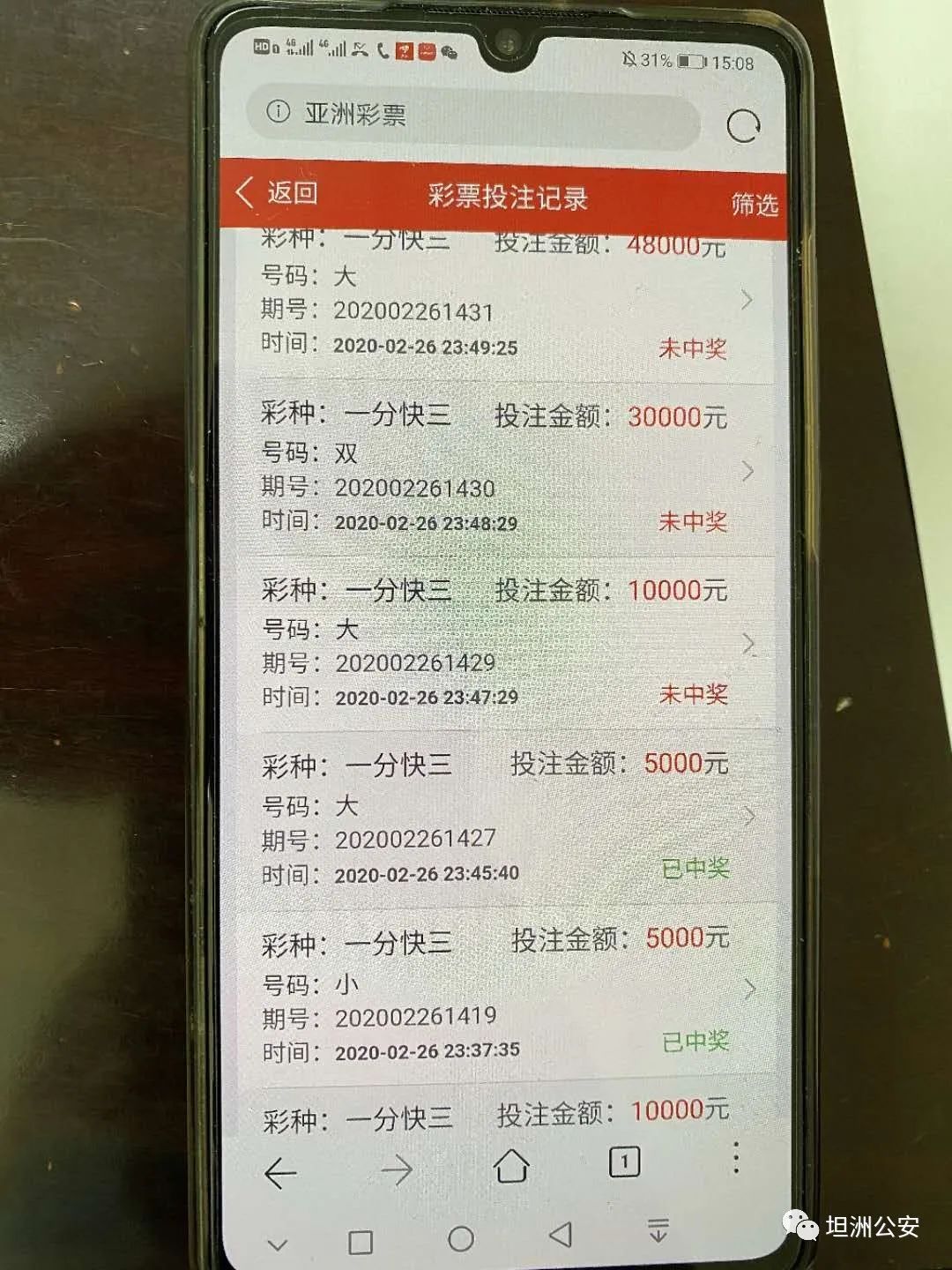Open the browser's three-dot menu

(736, 1158)
